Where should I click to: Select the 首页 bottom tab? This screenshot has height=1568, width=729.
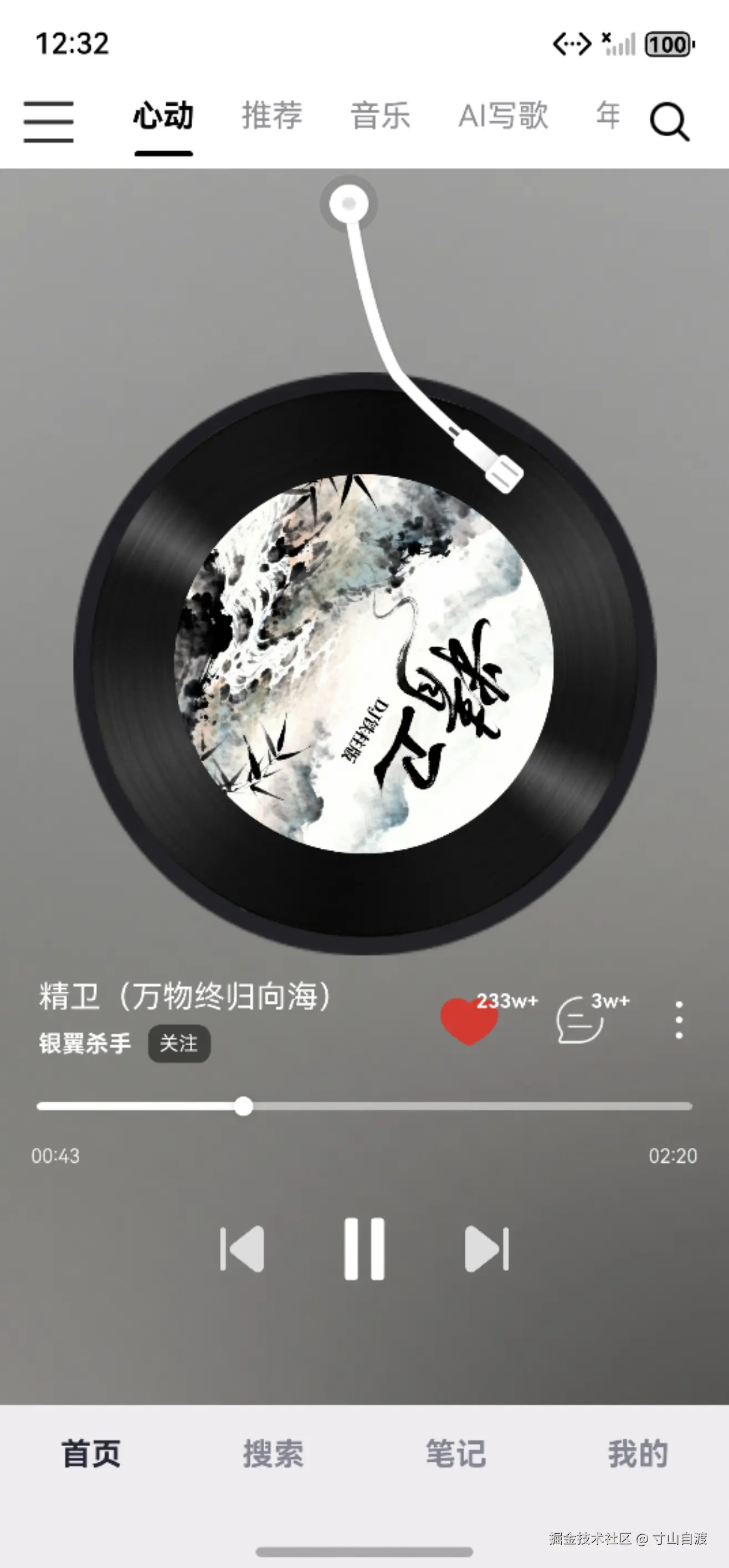[x=91, y=1453]
